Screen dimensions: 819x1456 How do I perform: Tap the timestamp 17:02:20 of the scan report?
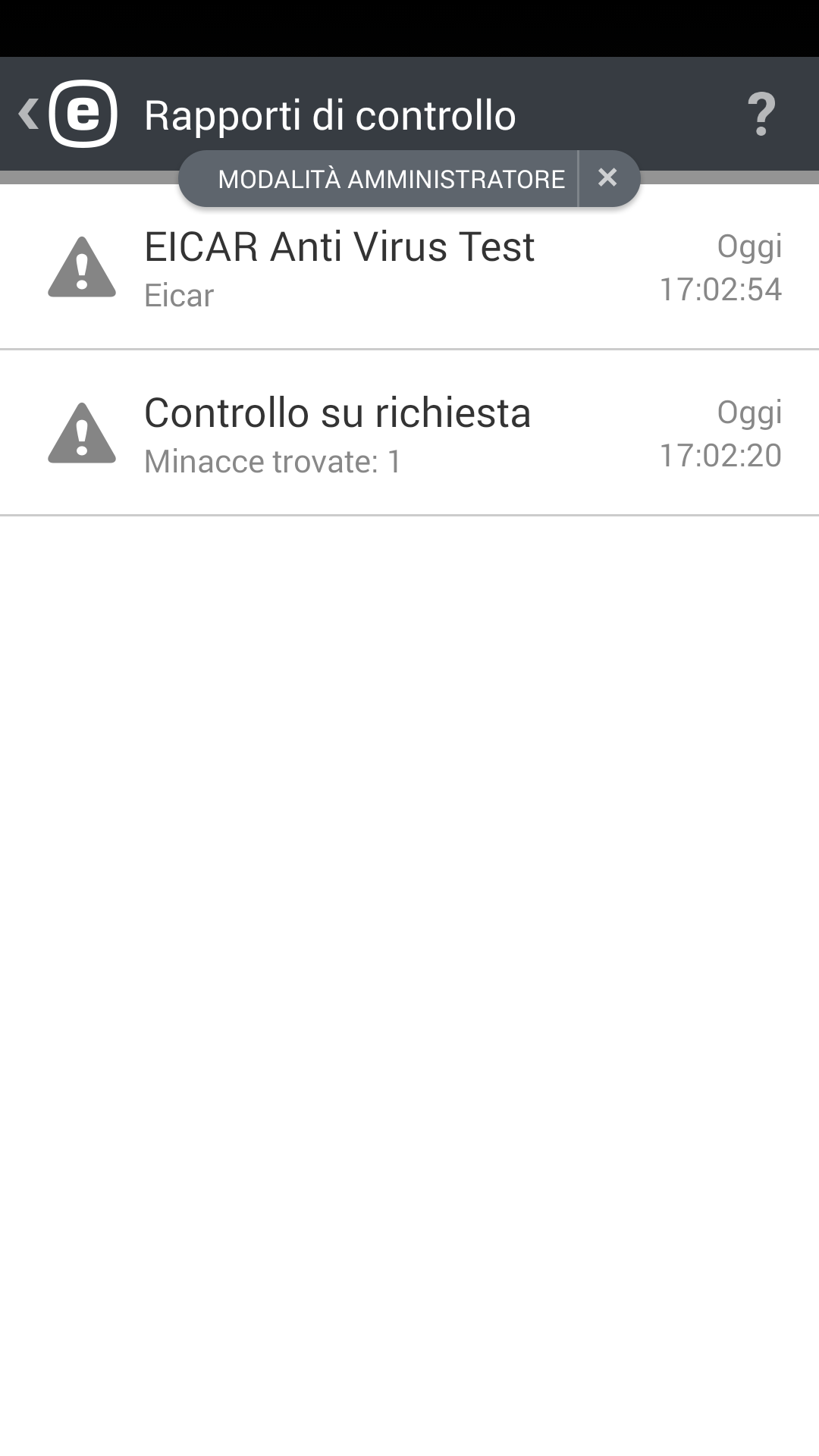point(720,455)
